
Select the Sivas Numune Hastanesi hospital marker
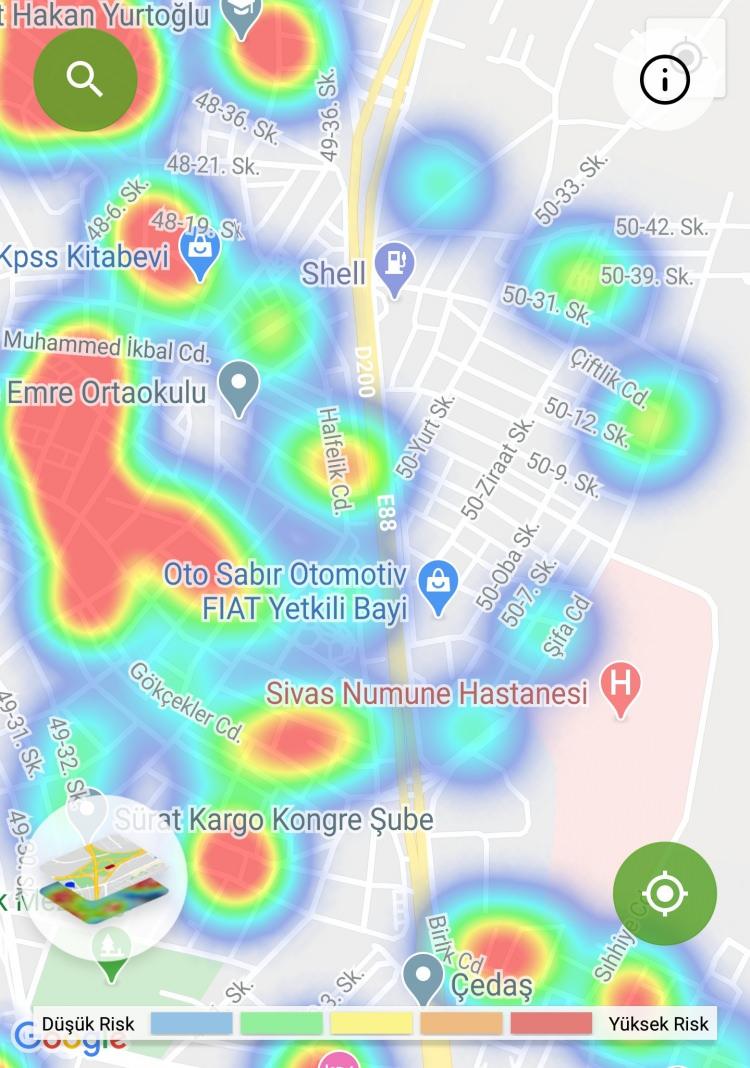point(620,688)
